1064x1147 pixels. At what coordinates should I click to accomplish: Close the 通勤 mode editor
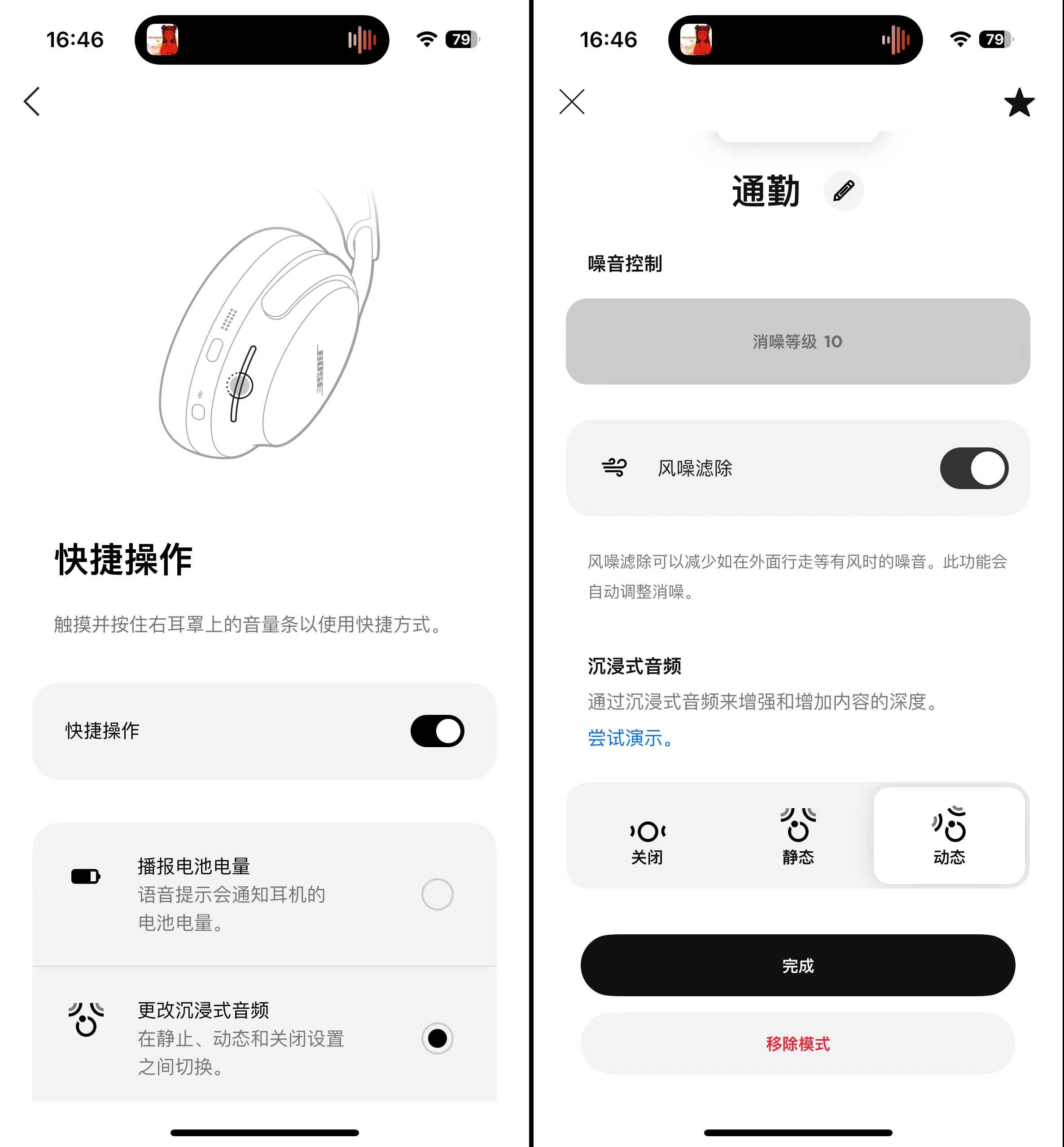coord(572,102)
